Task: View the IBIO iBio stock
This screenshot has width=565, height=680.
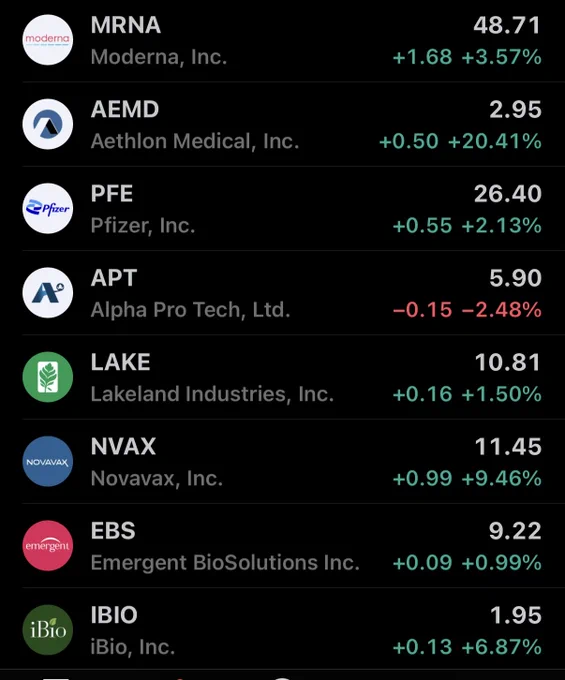Action: pos(282,630)
